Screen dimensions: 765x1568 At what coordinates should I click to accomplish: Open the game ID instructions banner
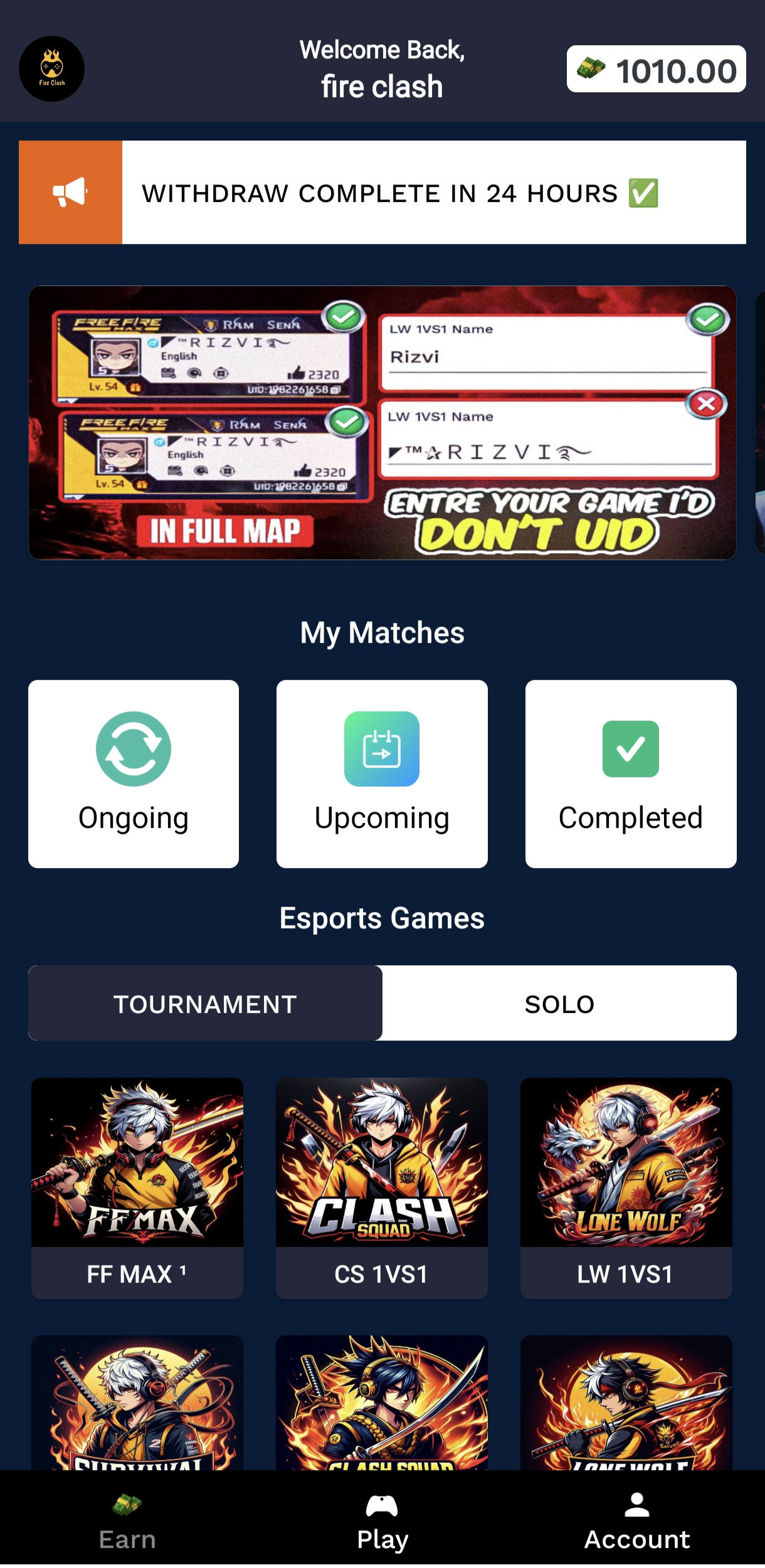pyautogui.click(x=382, y=423)
